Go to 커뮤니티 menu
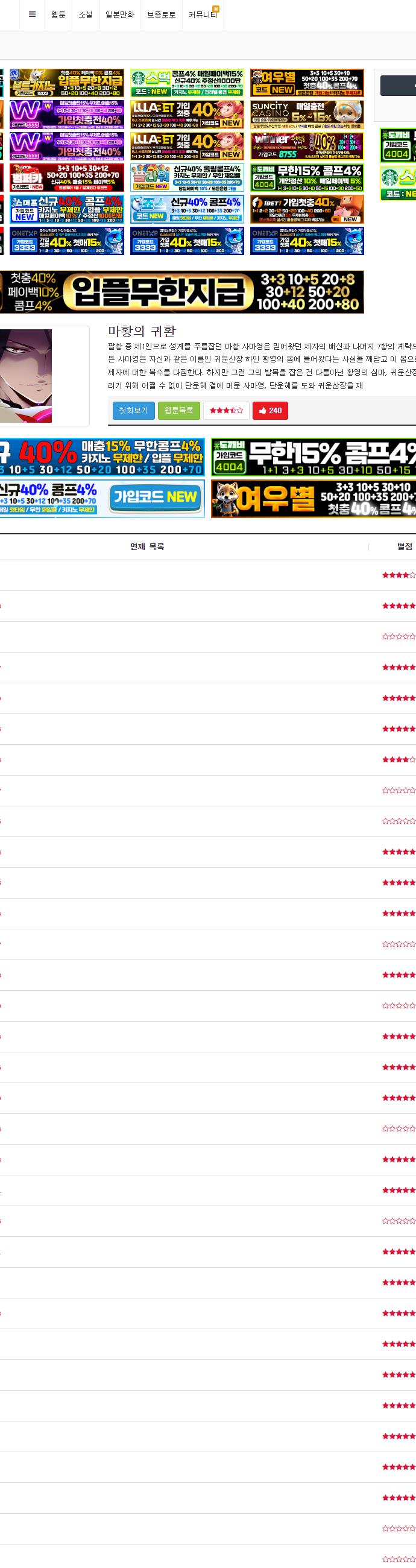Viewport: 416px width, 1568px height. point(203,14)
